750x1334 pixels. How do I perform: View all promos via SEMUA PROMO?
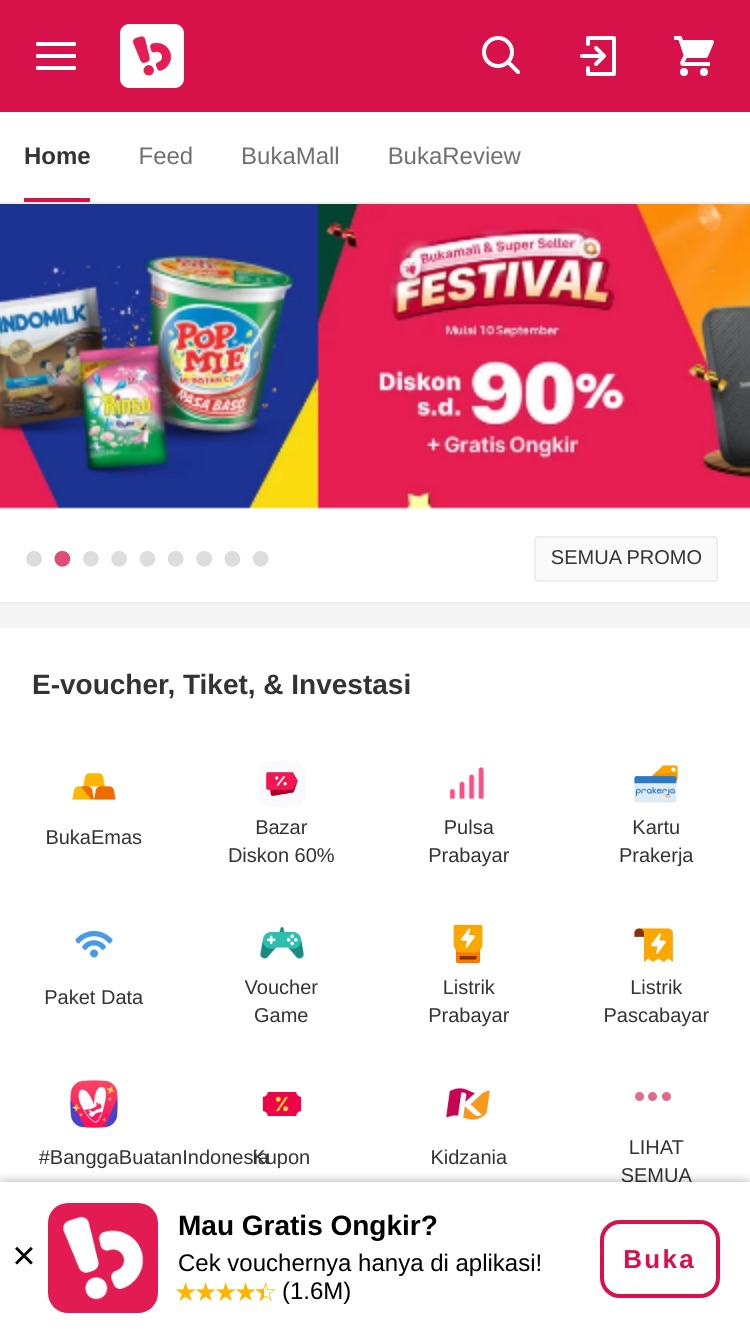(626, 558)
